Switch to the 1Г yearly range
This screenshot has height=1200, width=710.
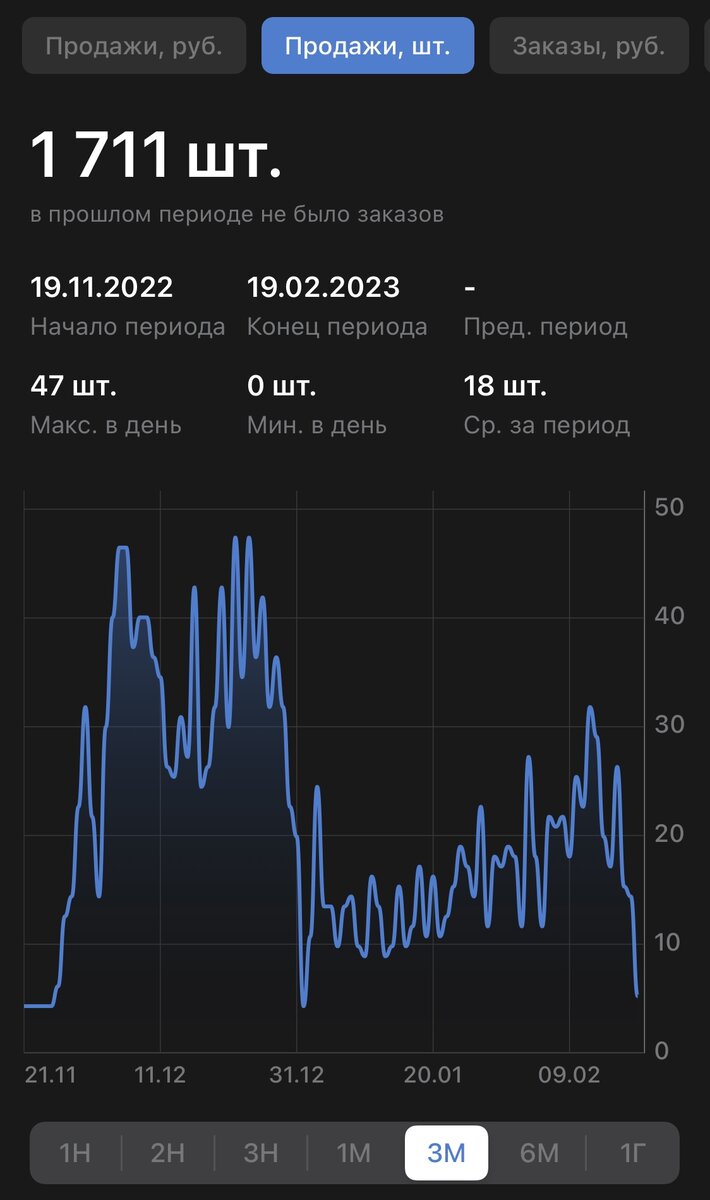632,1153
